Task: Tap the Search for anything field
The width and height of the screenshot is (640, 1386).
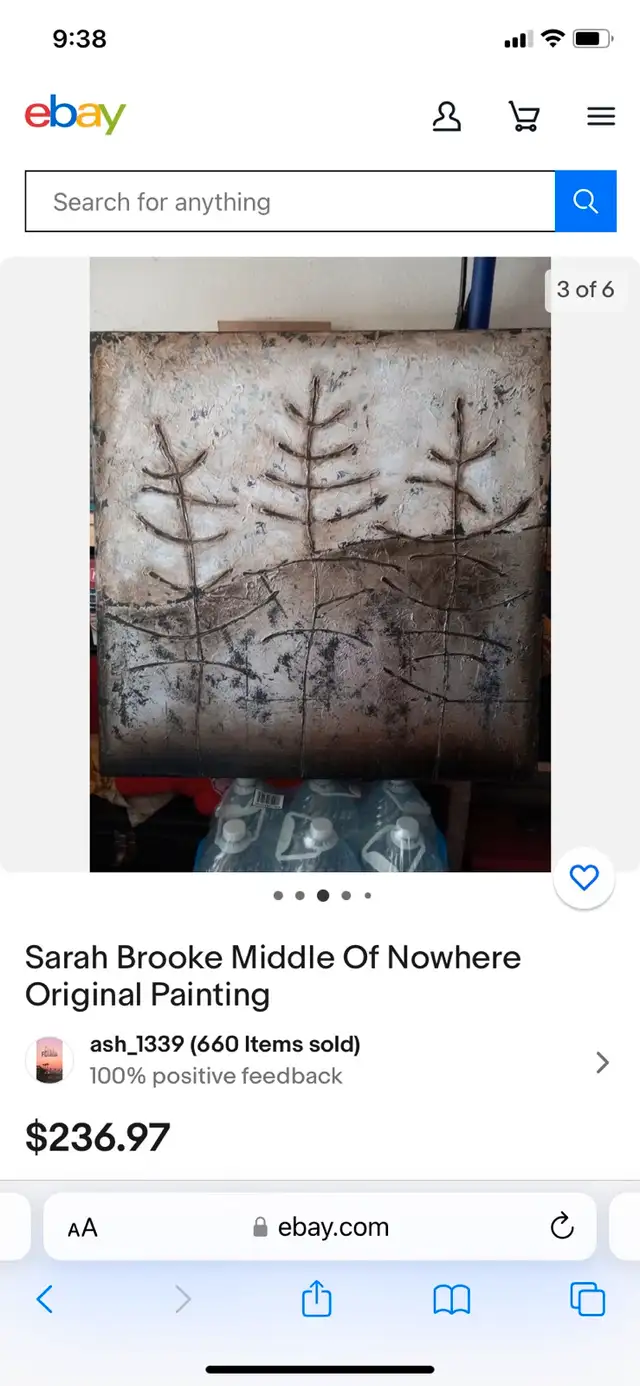Action: [290, 201]
